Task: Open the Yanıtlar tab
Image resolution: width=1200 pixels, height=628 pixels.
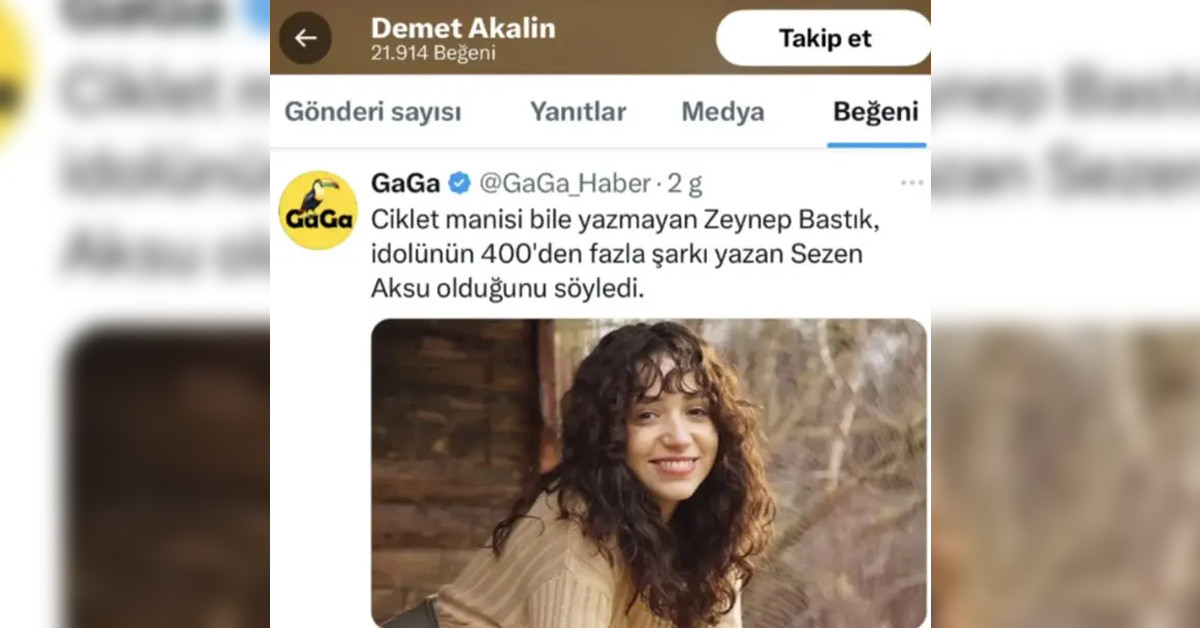Action: [578, 112]
